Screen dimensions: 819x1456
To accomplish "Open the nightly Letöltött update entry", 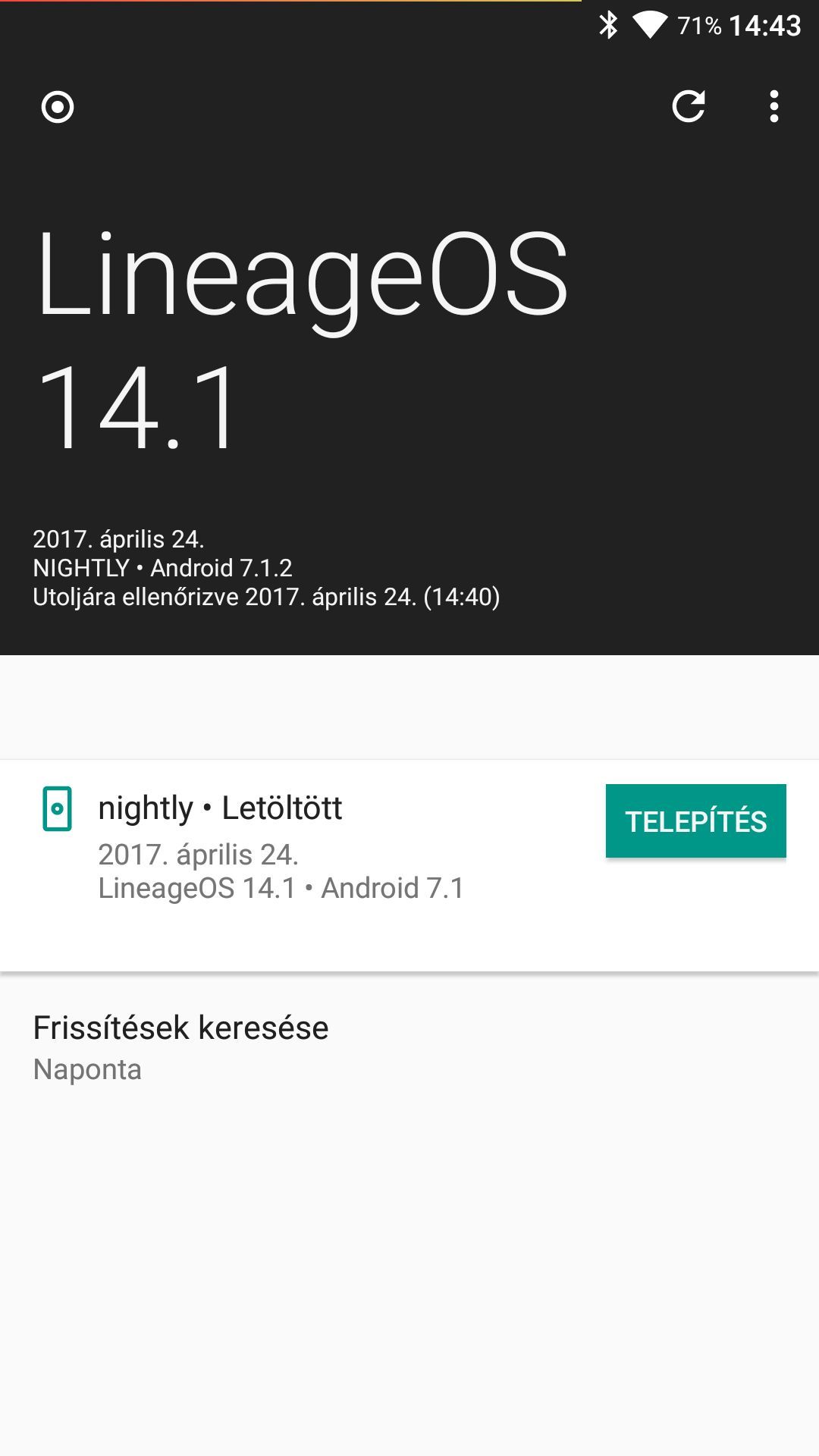I will pyautogui.click(x=409, y=865).
